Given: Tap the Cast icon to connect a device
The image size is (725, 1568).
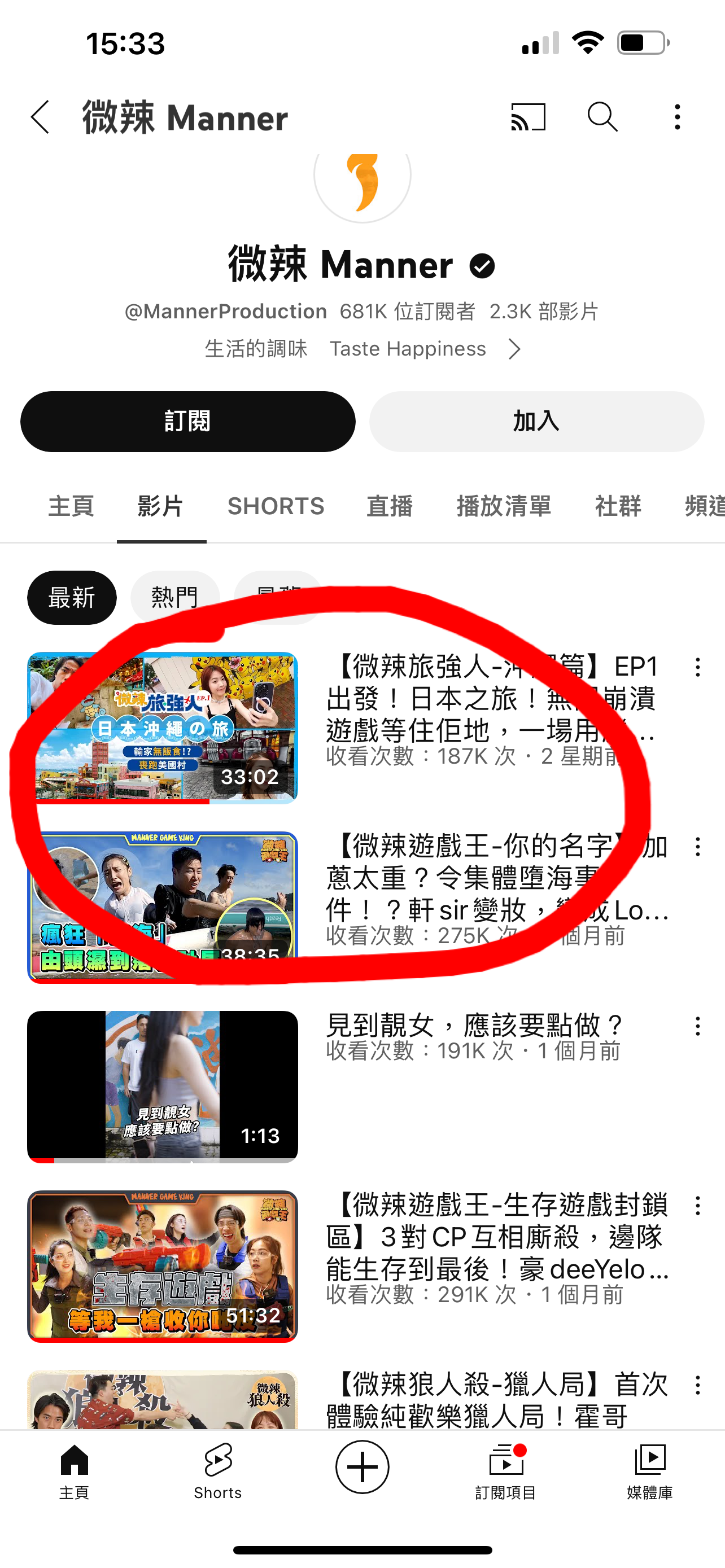Looking at the screenshot, I should pyautogui.click(x=527, y=118).
